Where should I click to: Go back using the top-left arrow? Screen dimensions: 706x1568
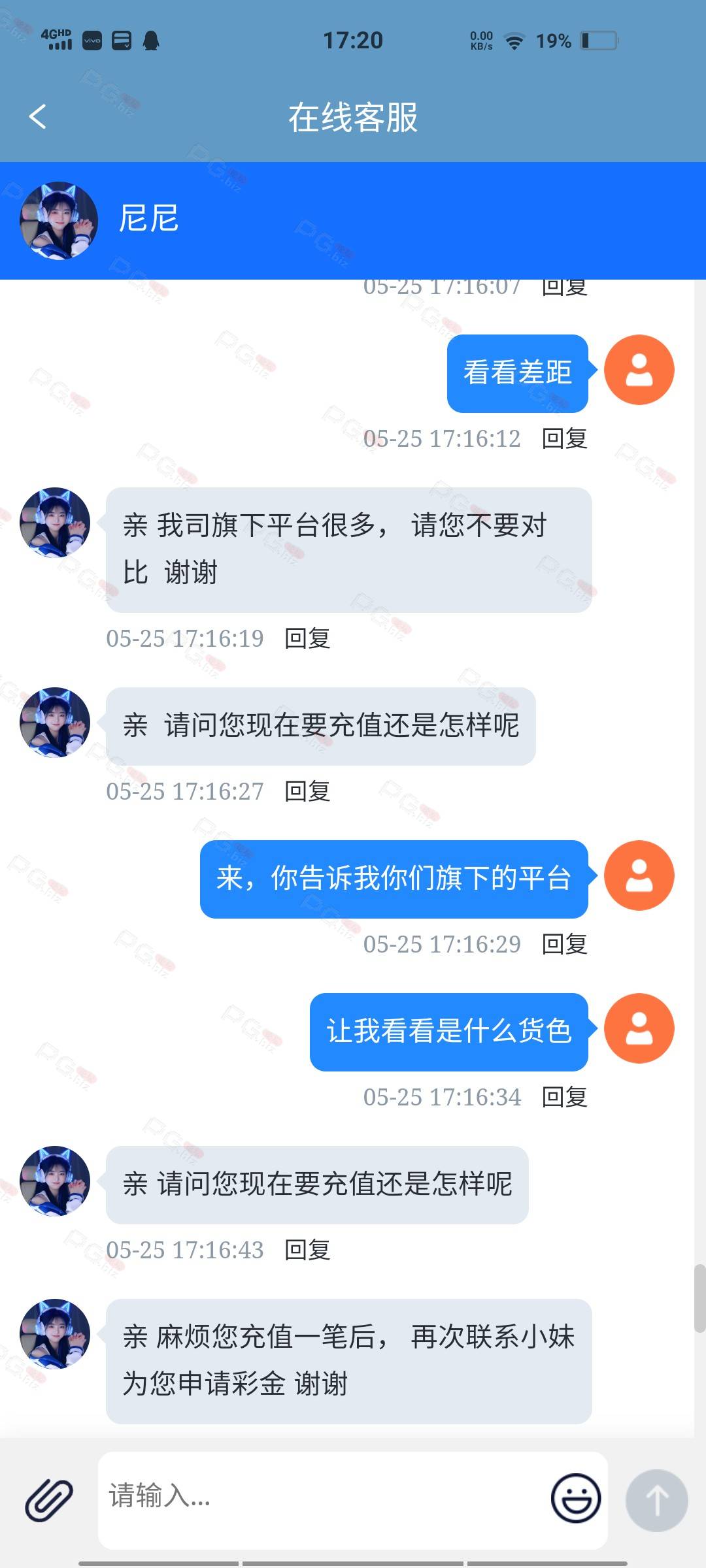pos(38,117)
